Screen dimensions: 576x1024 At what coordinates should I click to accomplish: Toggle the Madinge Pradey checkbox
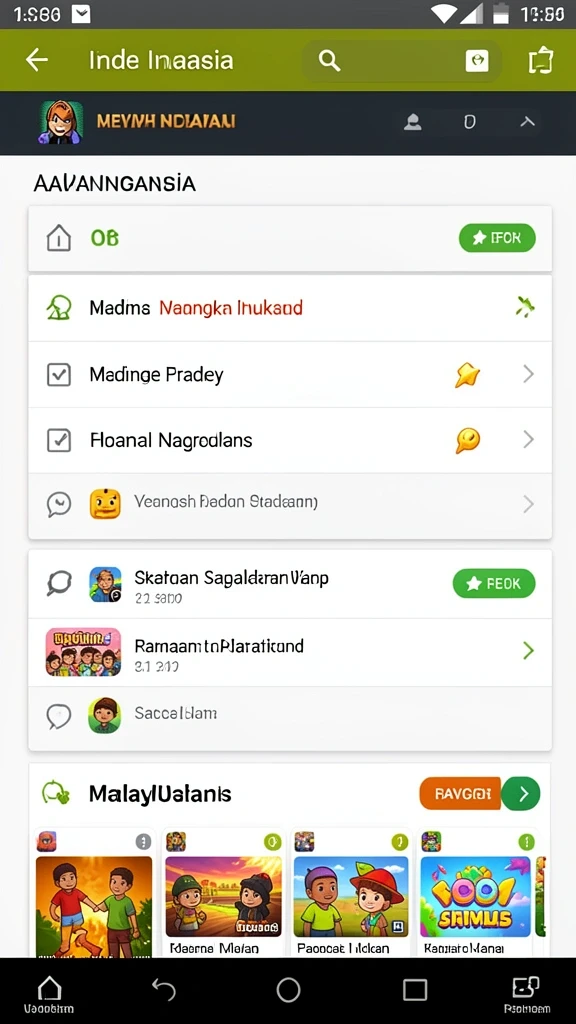click(59, 375)
